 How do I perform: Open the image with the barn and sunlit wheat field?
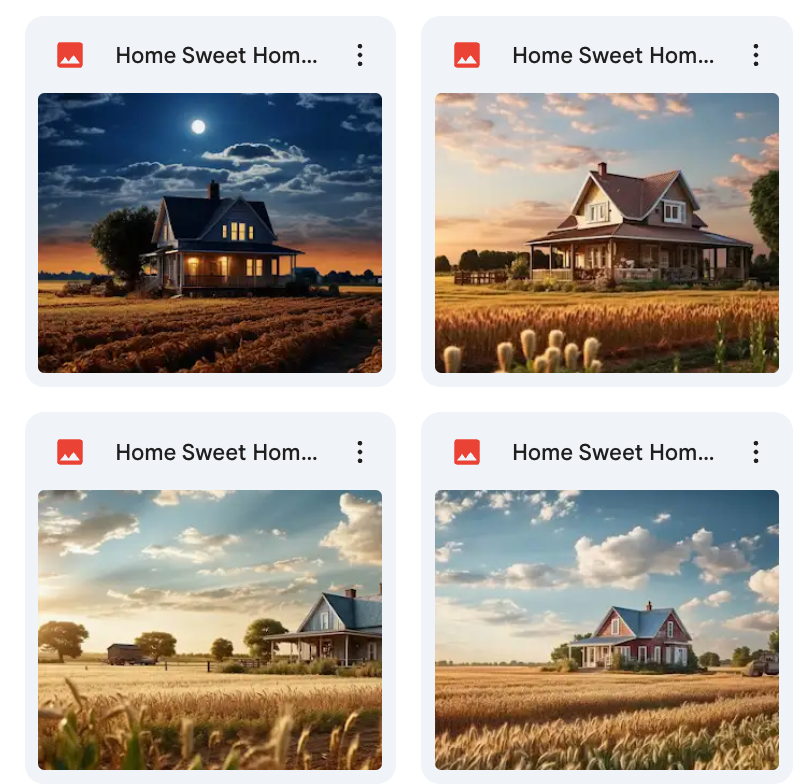pyautogui.click(x=210, y=630)
